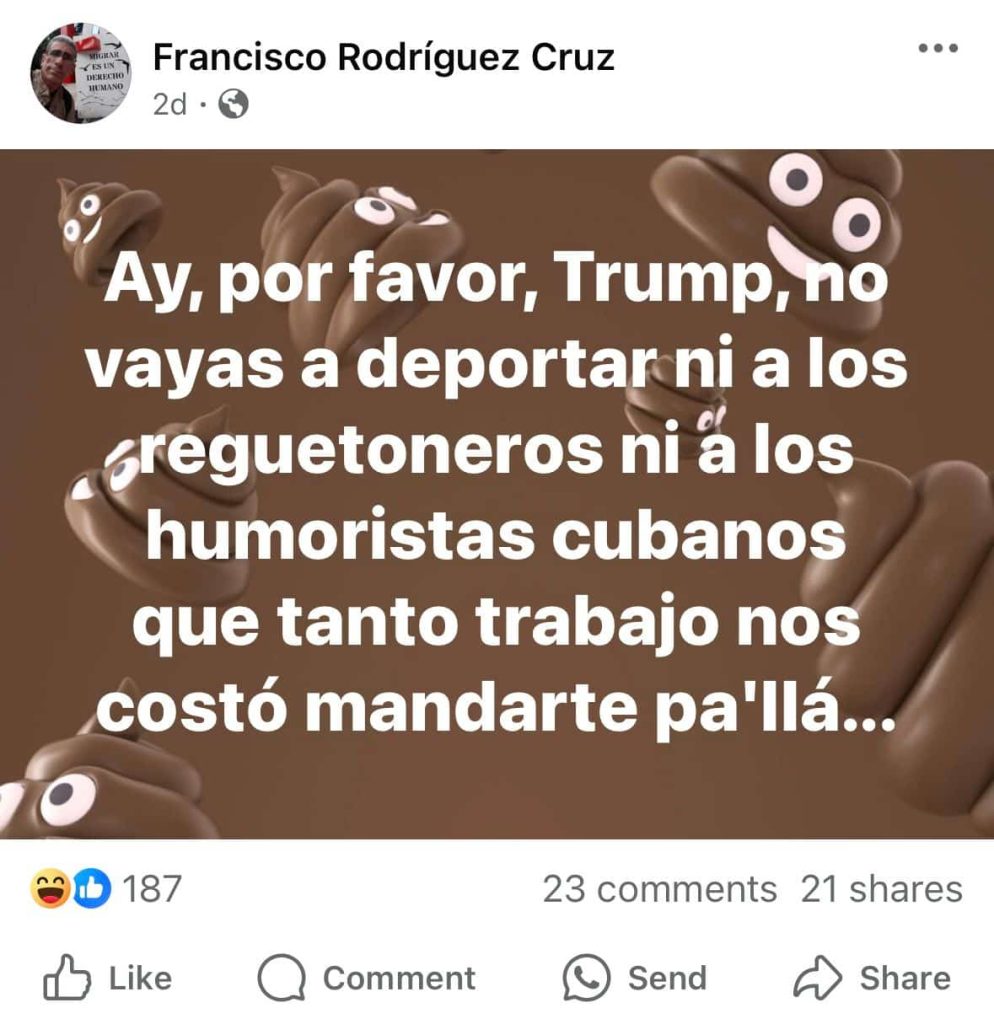
Task: Tap the name Francisco Rodríguez Cruz
Action: pyautogui.click(x=383, y=58)
